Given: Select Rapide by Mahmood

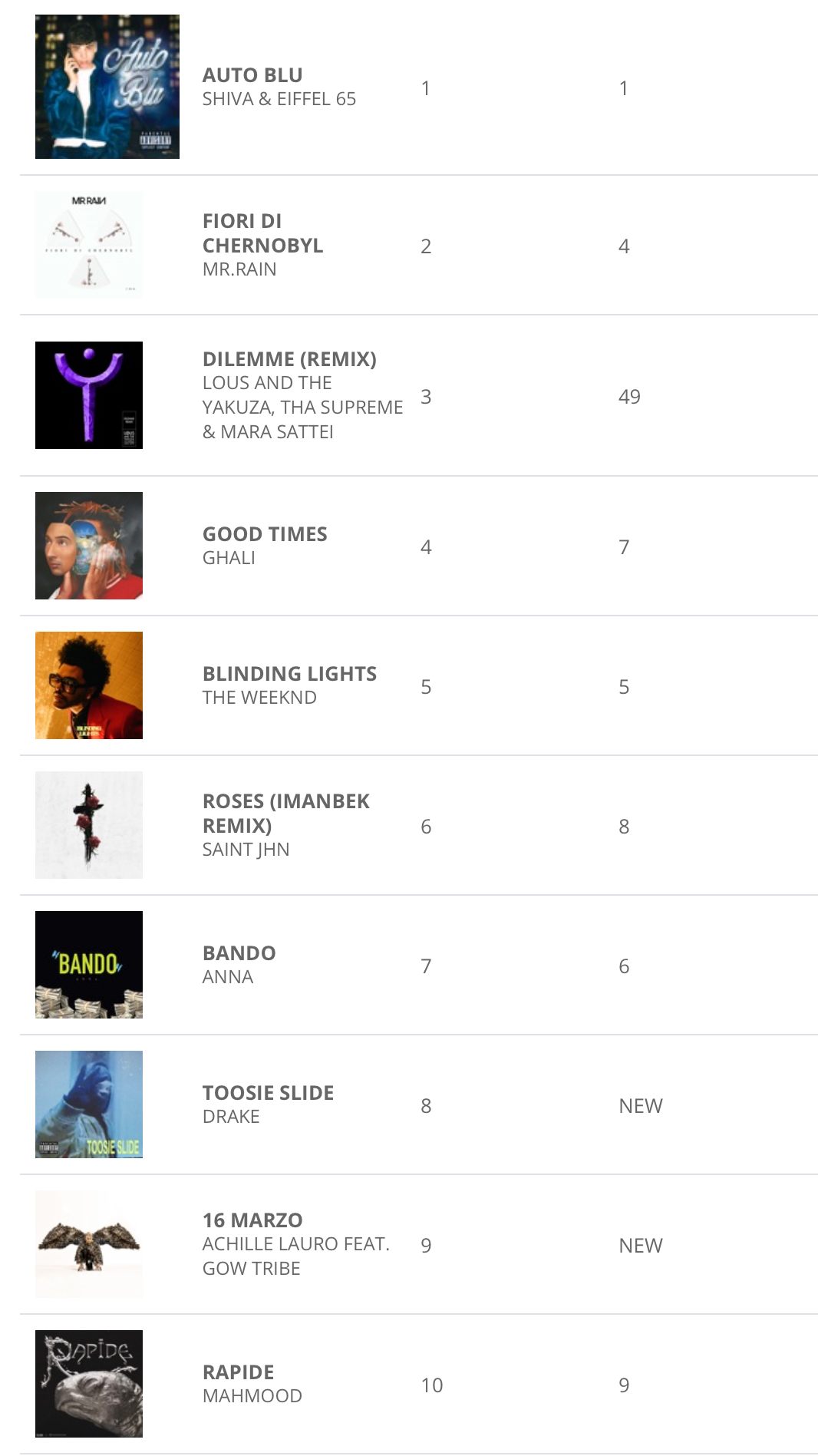Looking at the screenshot, I should point(238,1372).
